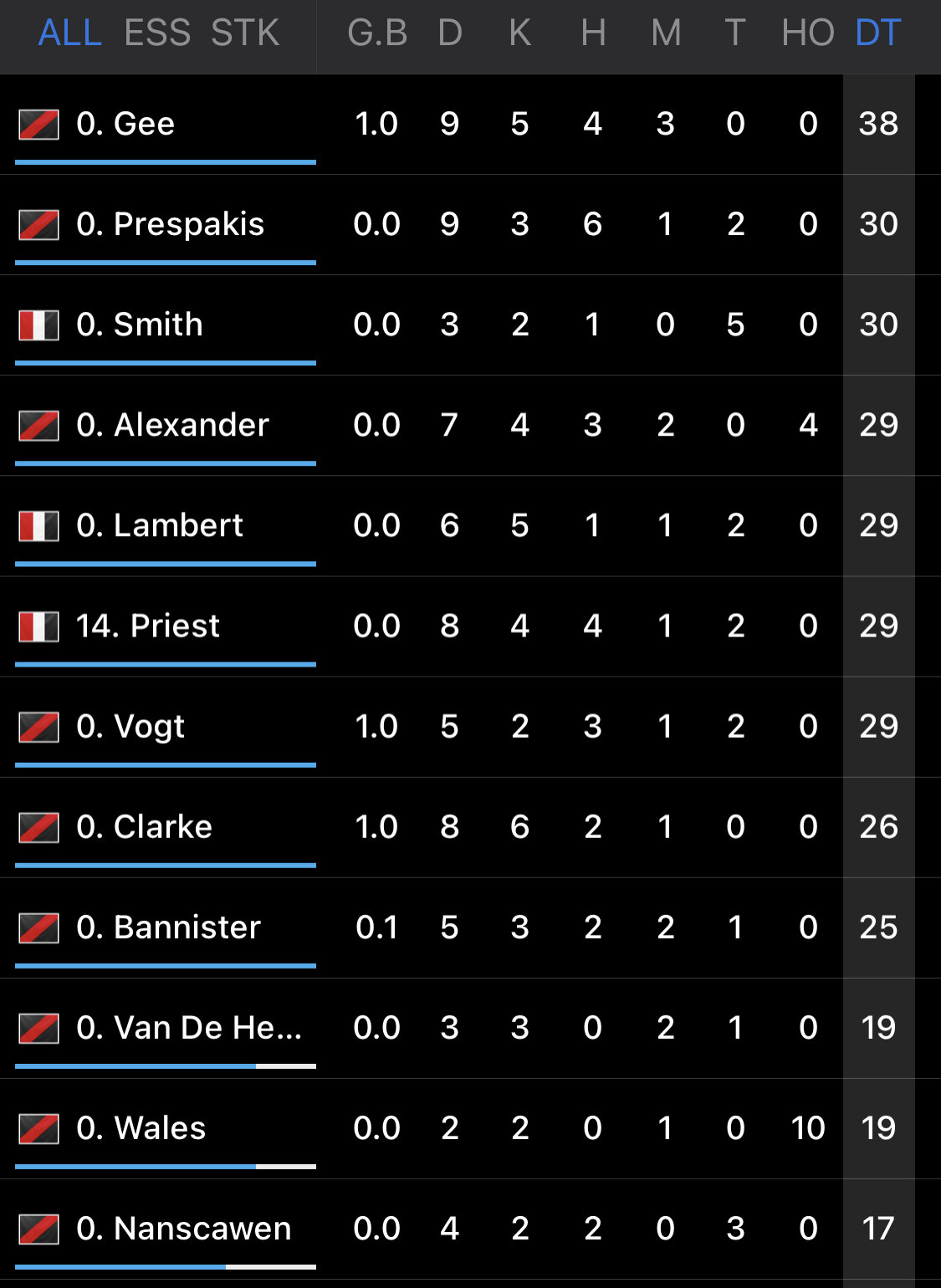The height and width of the screenshot is (1288, 941).
Task: Switch to the ESS filter tab
Action: click(x=157, y=33)
